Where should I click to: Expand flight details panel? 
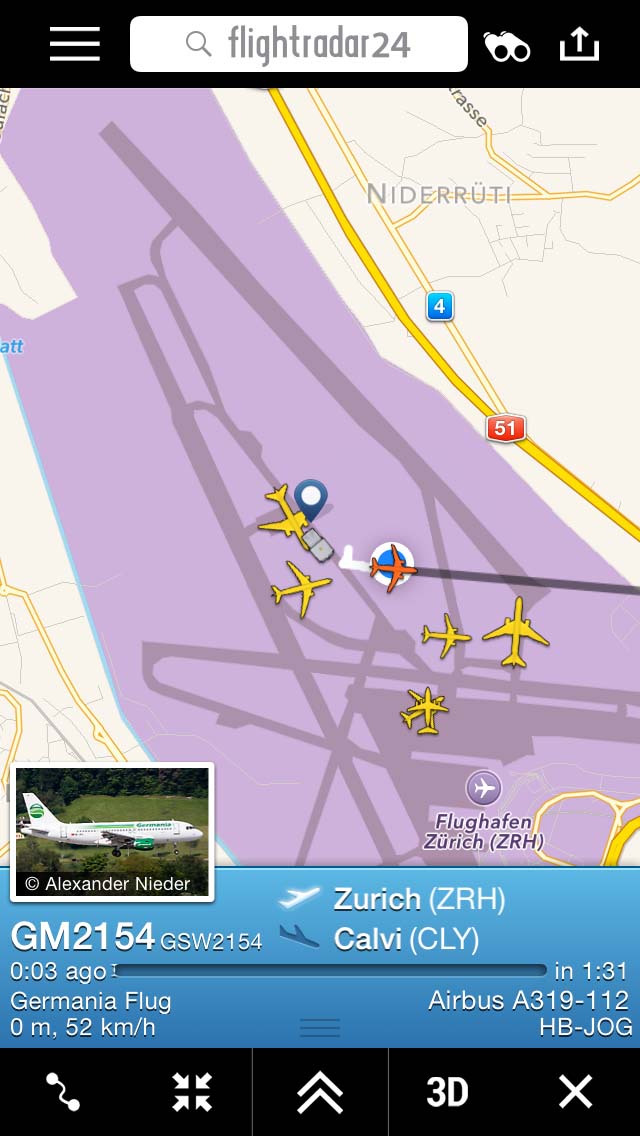pos(320,1092)
